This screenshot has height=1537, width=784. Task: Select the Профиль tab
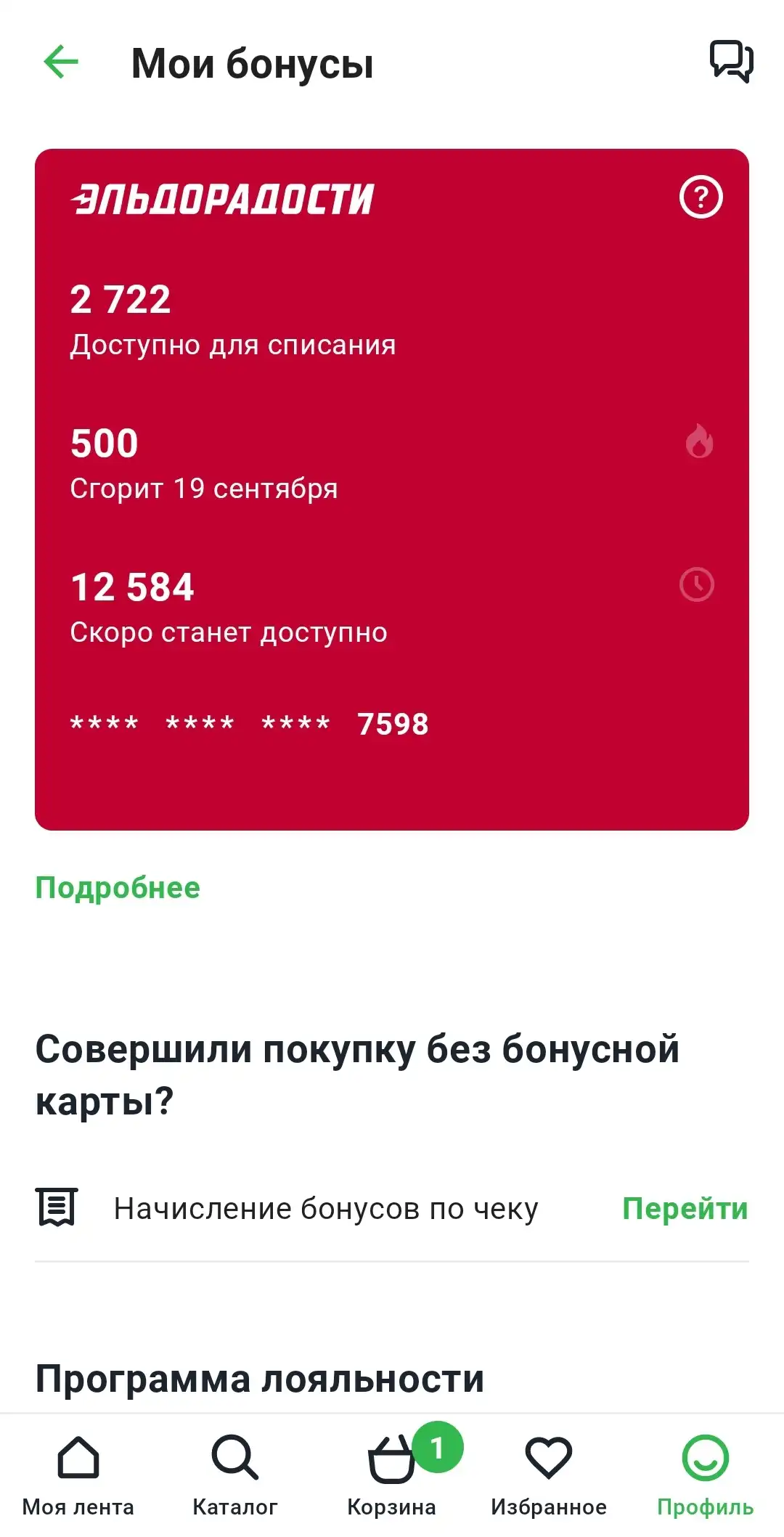[705, 1474]
